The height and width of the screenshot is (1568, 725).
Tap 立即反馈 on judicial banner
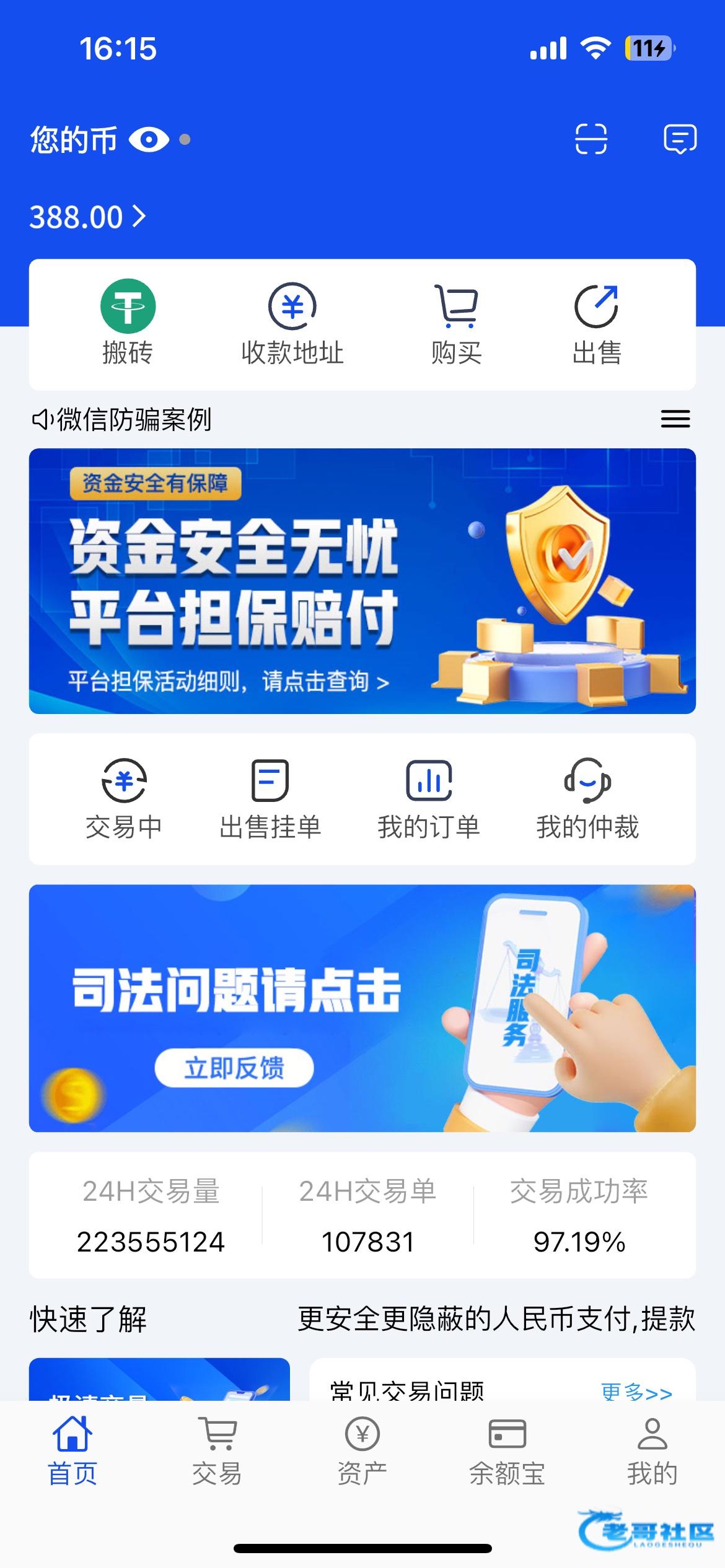[x=234, y=1068]
